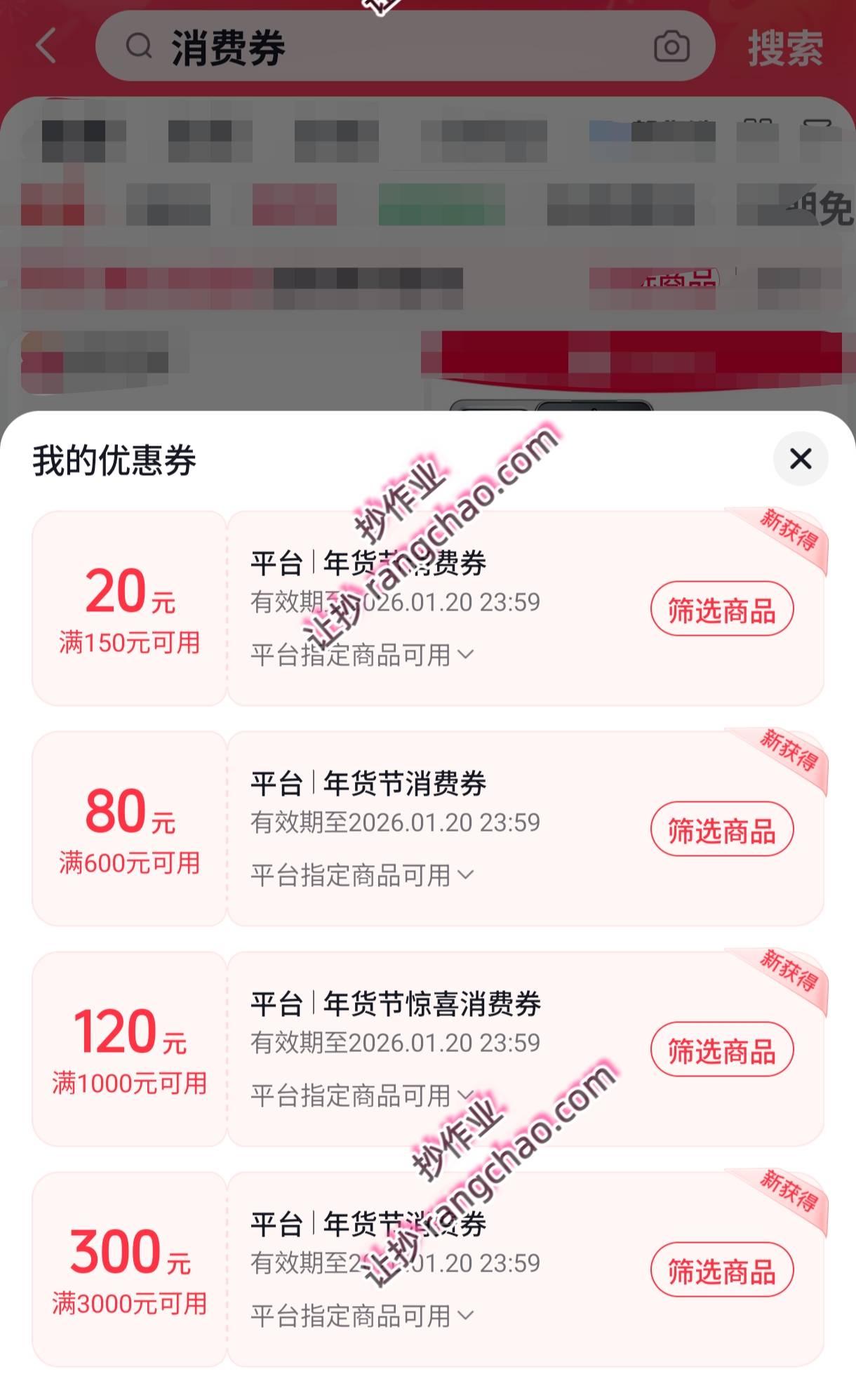
Task: Tap 筛选商品 on the 20元 coupon
Action: tap(721, 609)
